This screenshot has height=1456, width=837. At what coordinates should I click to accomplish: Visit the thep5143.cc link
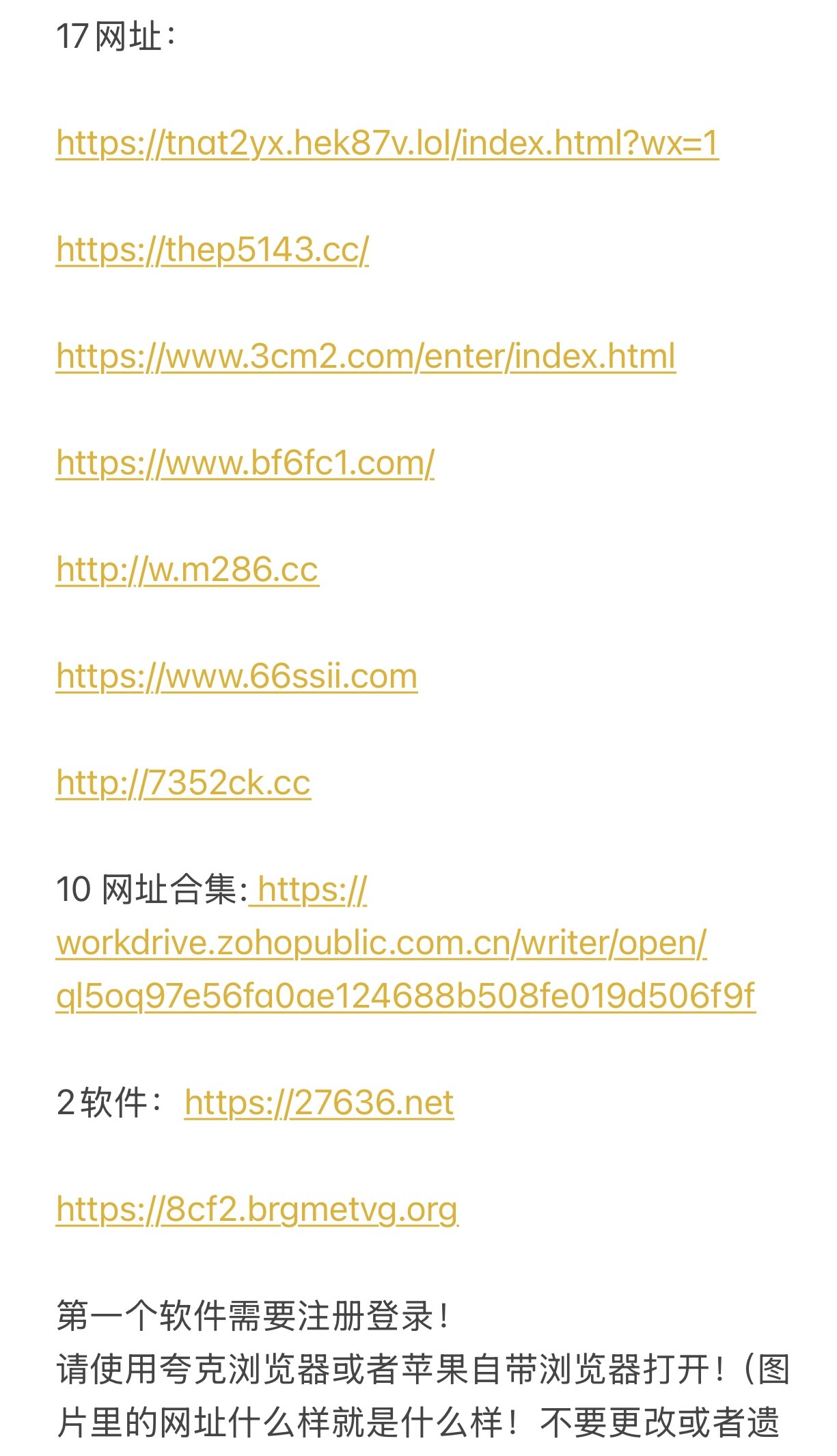point(212,250)
